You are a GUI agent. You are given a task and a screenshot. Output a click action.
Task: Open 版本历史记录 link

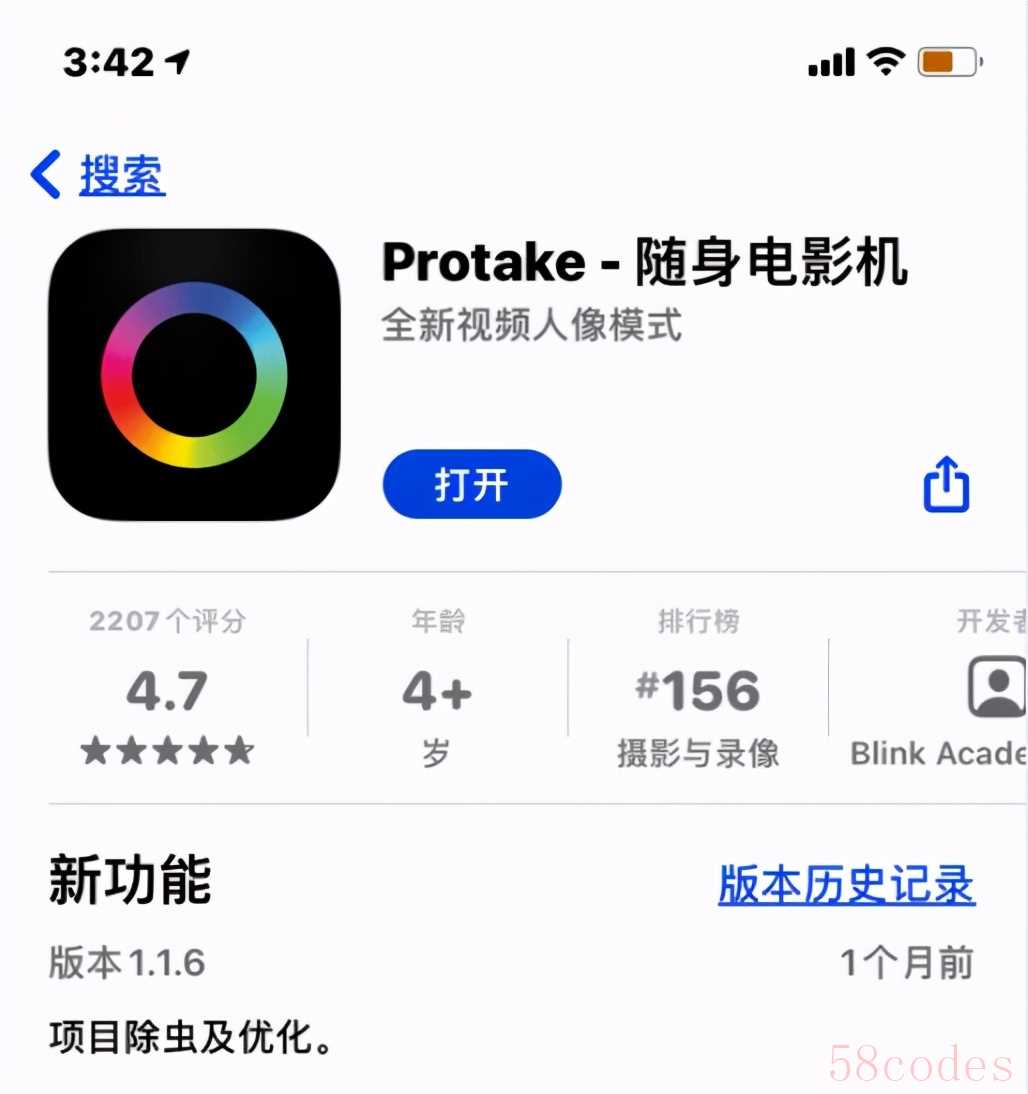pos(846,884)
